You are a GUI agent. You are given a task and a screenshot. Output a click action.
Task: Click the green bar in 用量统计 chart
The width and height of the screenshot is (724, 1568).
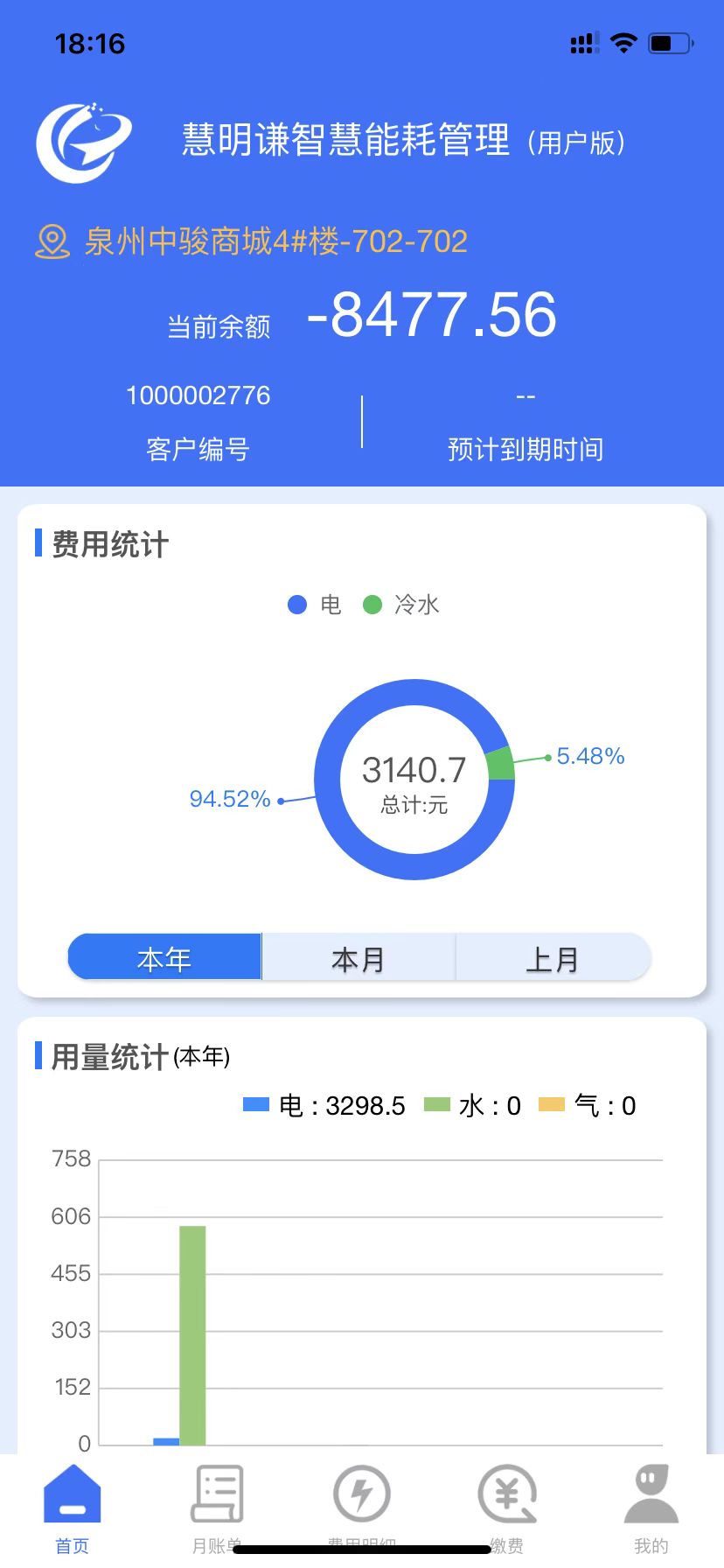coord(191,1330)
